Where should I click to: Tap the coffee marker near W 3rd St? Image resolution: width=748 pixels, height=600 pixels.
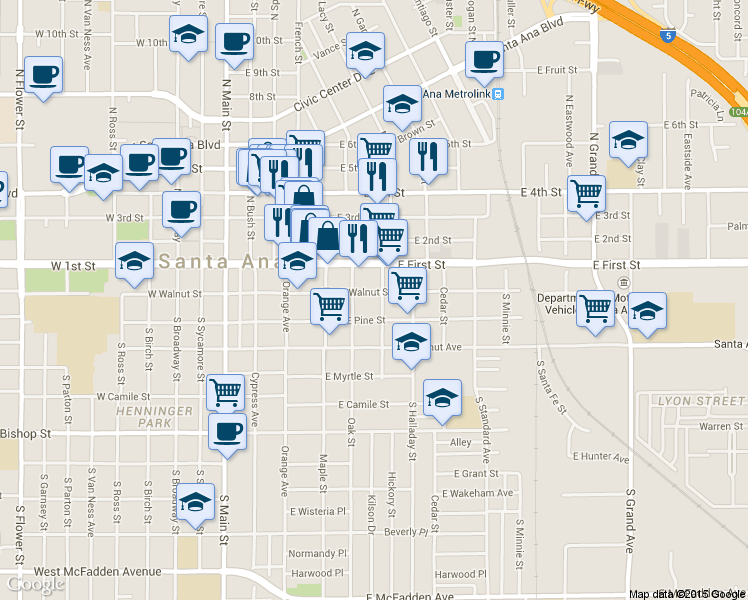tap(181, 210)
